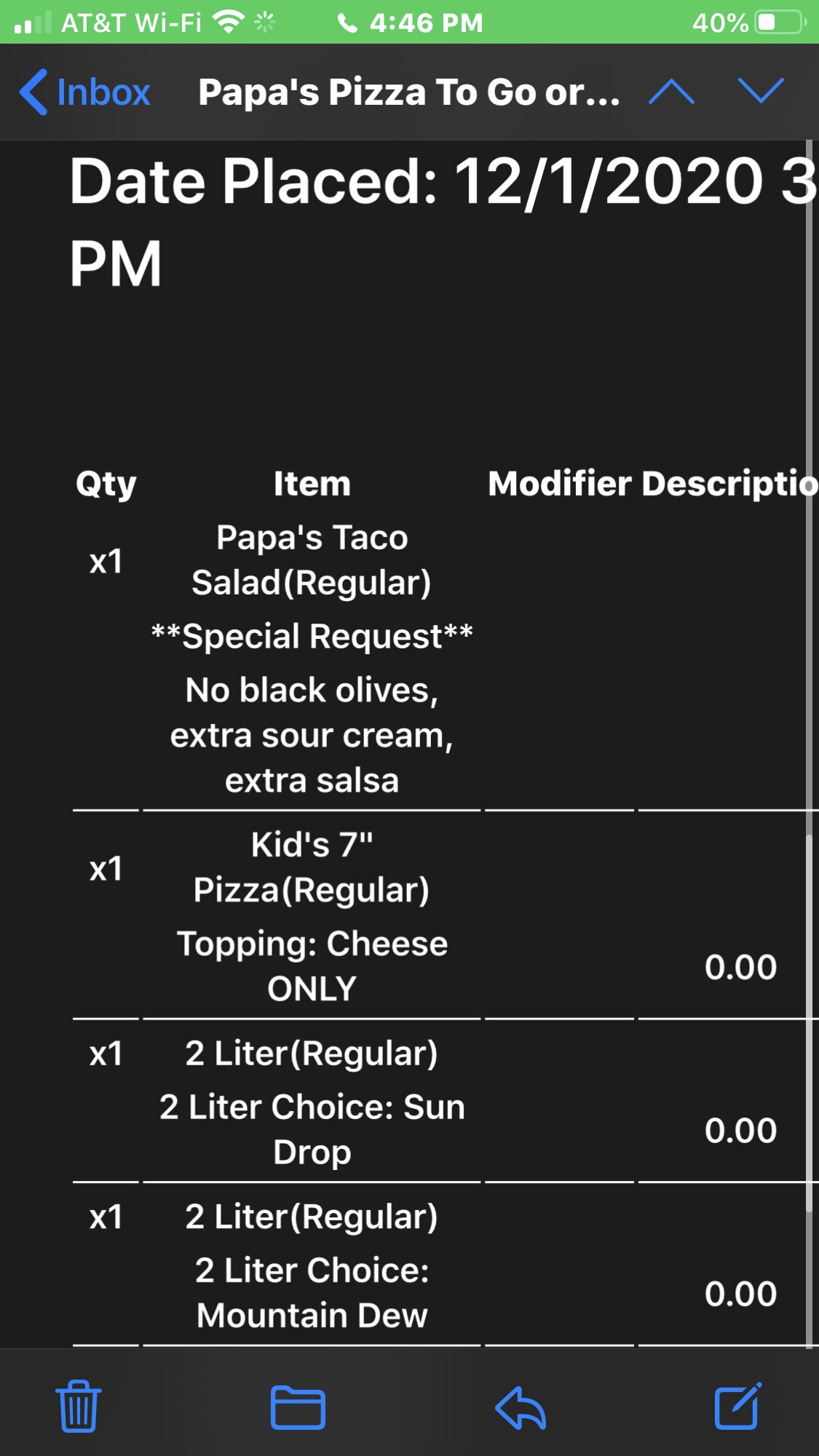Image resolution: width=819 pixels, height=1456 pixels.
Task: Go to the next message with down arrow
Action: 761,92
